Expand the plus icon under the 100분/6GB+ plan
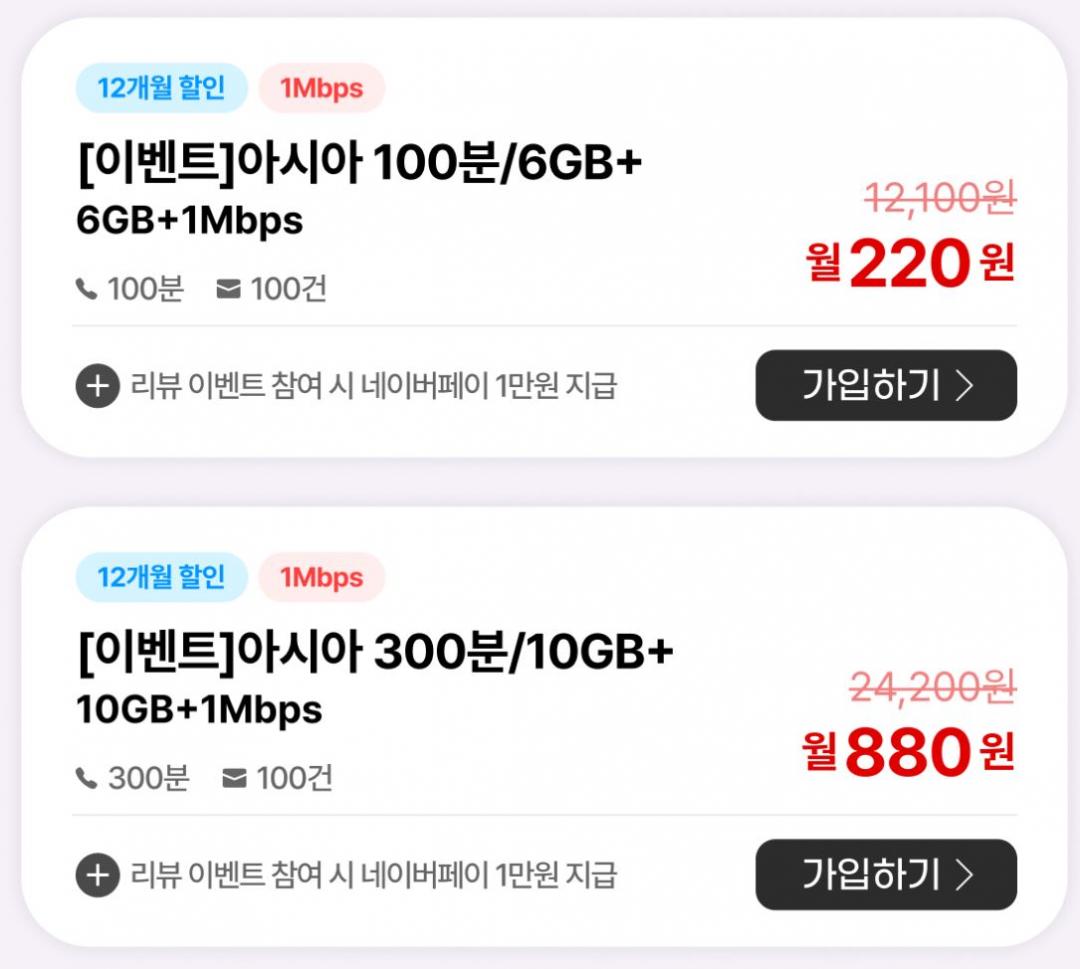Viewport: 1080px width, 969px height. pos(98,386)
